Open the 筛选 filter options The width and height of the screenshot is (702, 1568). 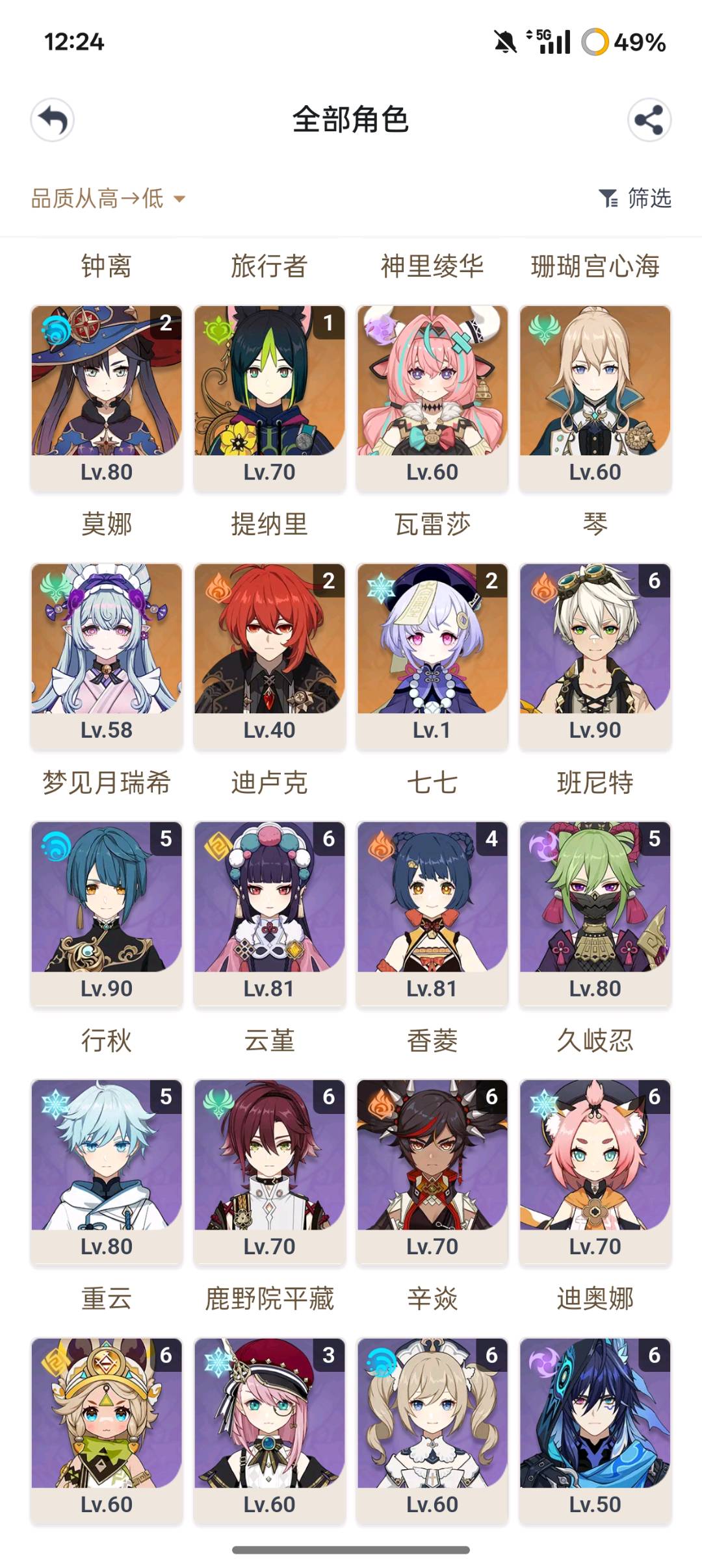pyautogui.click(x=635, y=198)
